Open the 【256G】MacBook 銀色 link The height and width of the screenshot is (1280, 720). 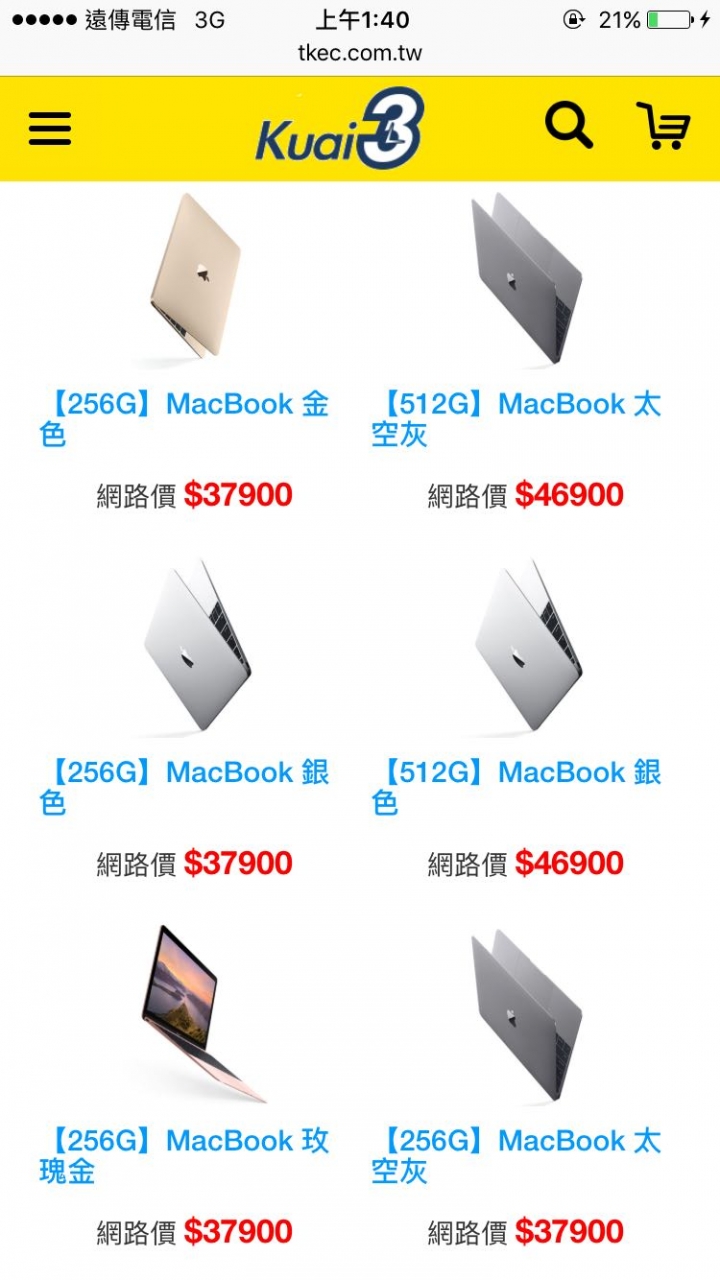coord(185,787)
